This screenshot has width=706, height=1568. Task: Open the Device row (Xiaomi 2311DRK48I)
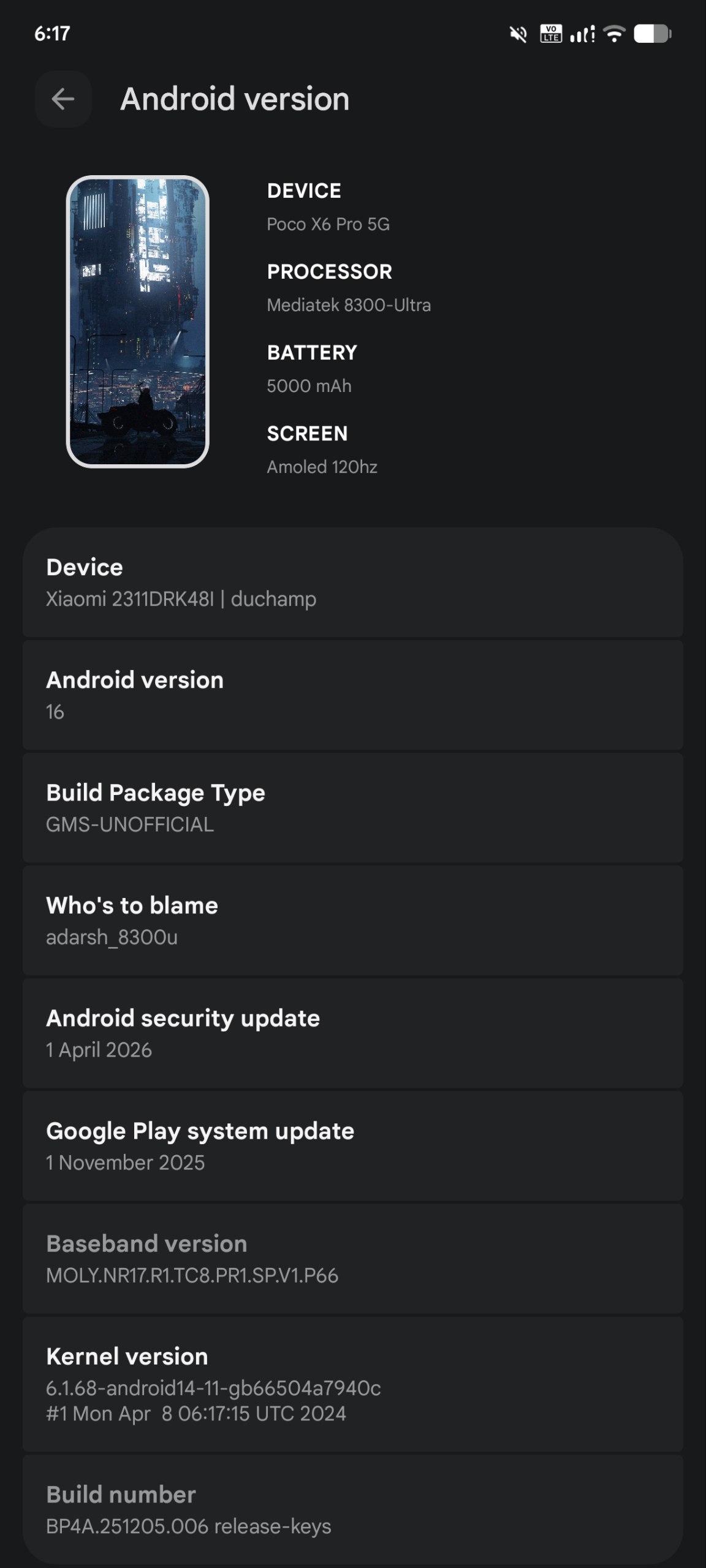coord(352,582)
